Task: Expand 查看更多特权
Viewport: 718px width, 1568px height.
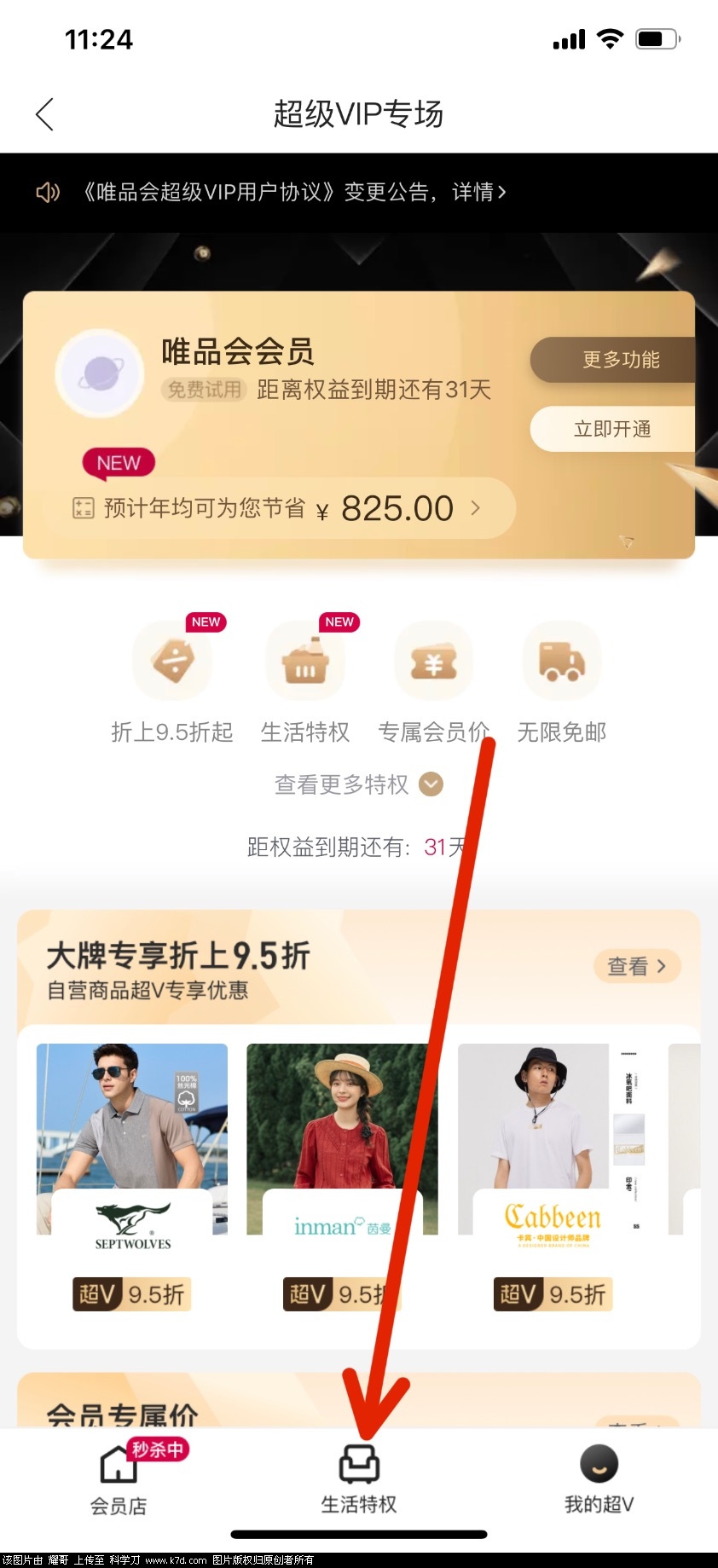Action: coord(358,784)
